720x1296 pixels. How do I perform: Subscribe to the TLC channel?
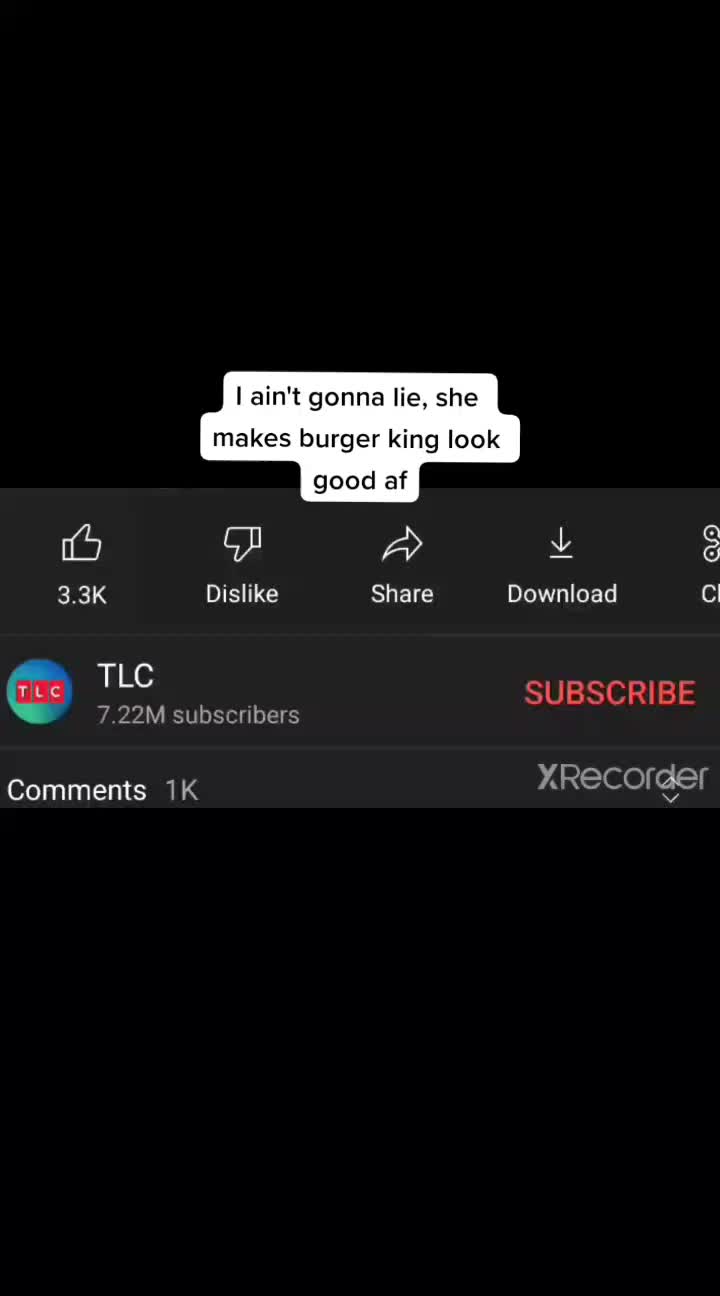point(609,693)
